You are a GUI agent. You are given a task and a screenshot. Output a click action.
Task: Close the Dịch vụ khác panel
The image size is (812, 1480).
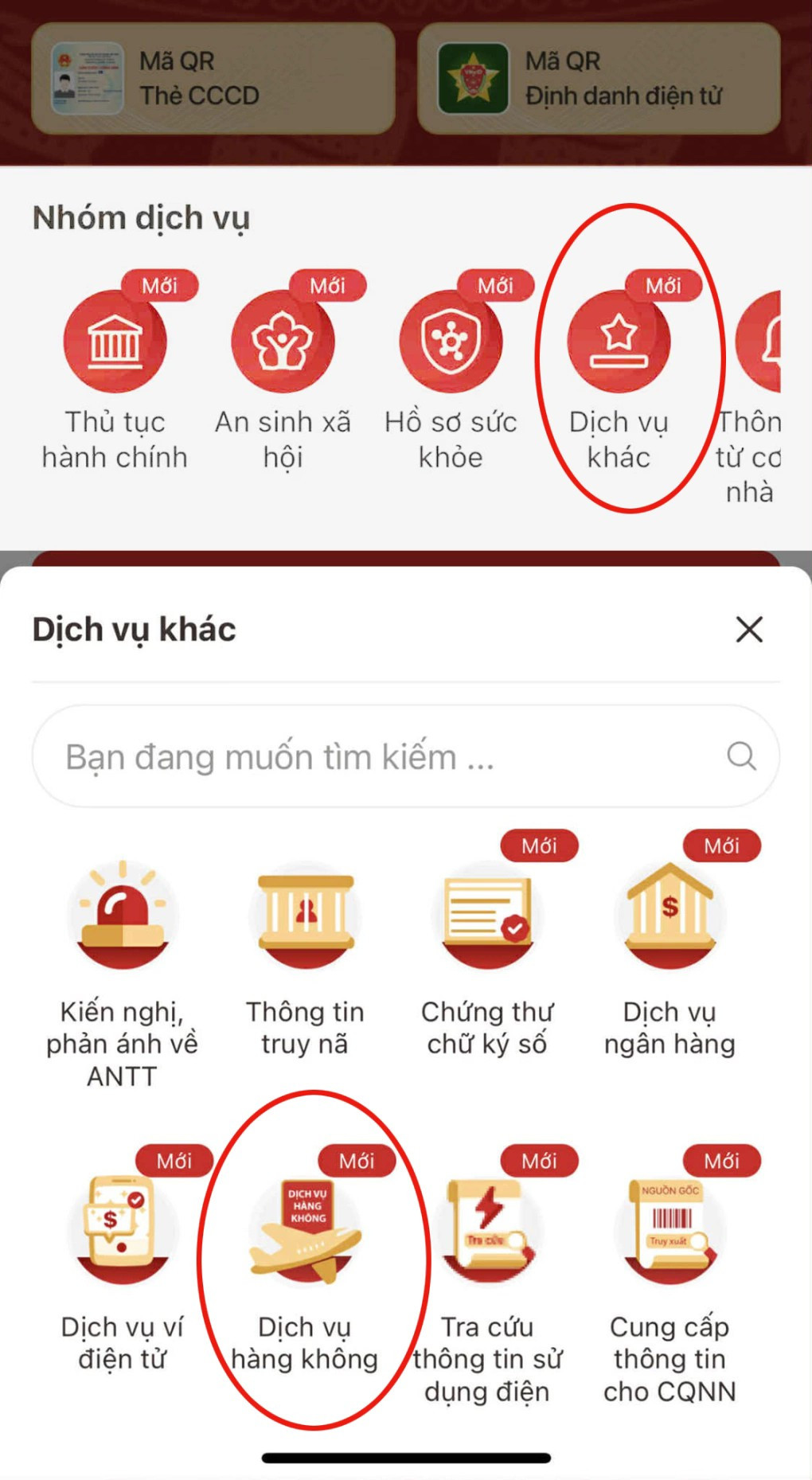click(x=748, y=630)
